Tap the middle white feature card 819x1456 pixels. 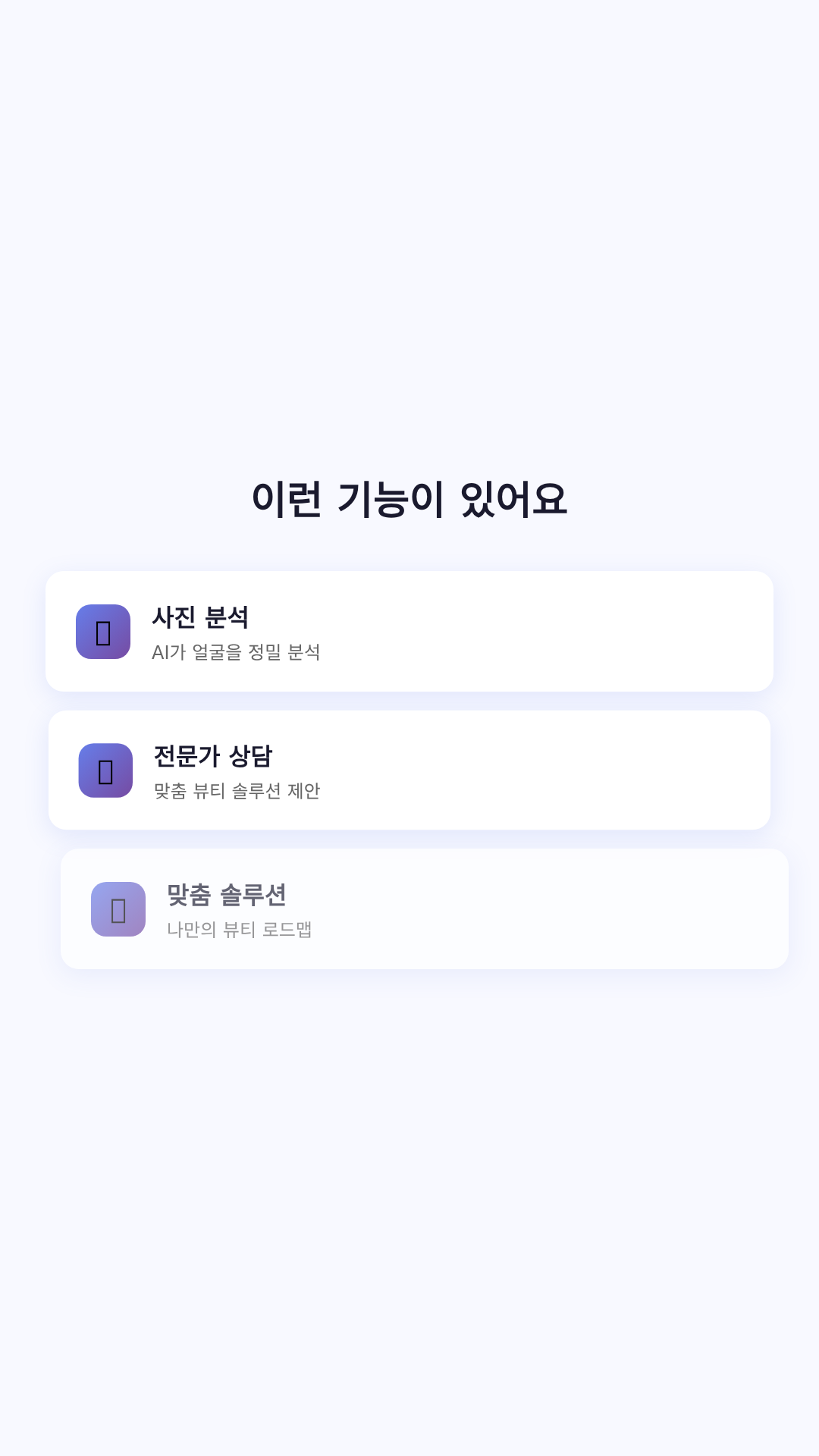tap(409, 770)
